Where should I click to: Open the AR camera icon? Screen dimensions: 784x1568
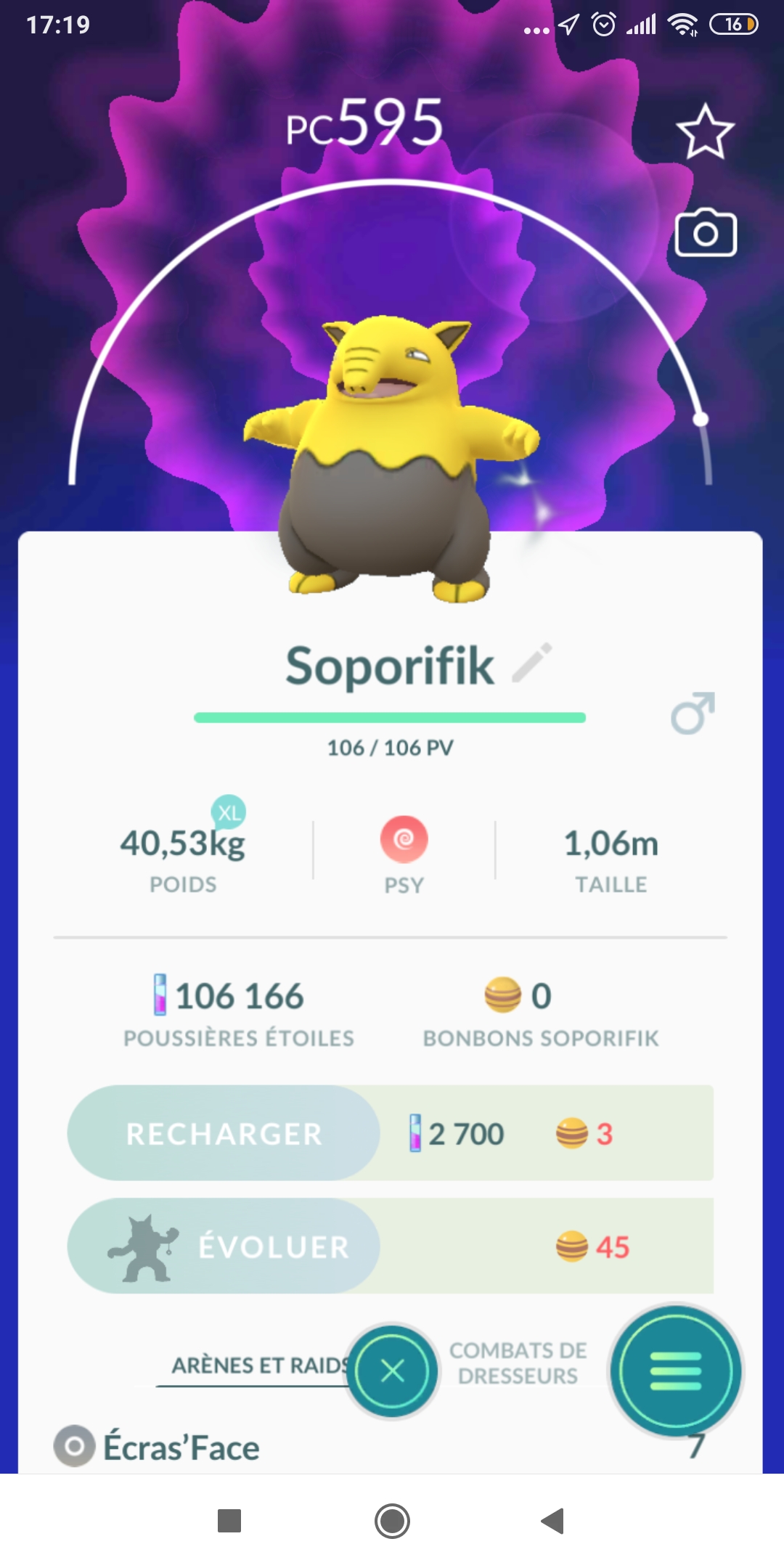pos(706,234)
